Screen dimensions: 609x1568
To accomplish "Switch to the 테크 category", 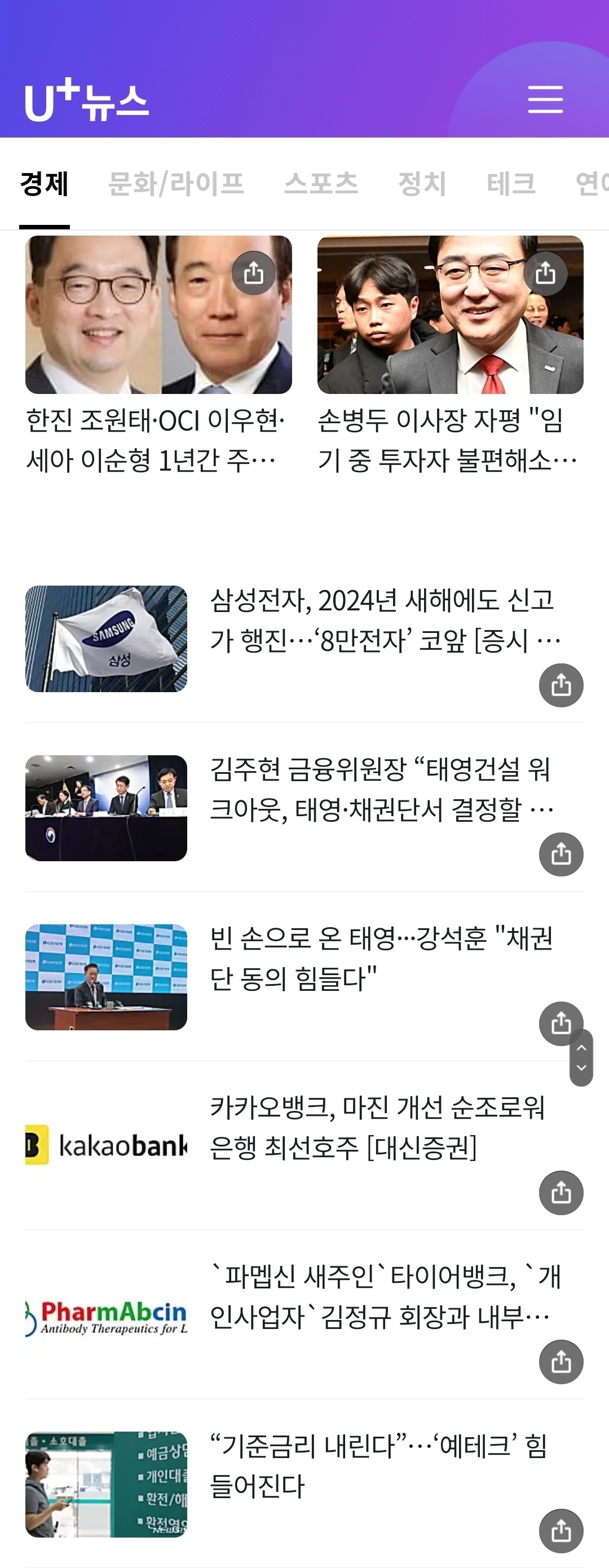I will [x=511, y=183].
